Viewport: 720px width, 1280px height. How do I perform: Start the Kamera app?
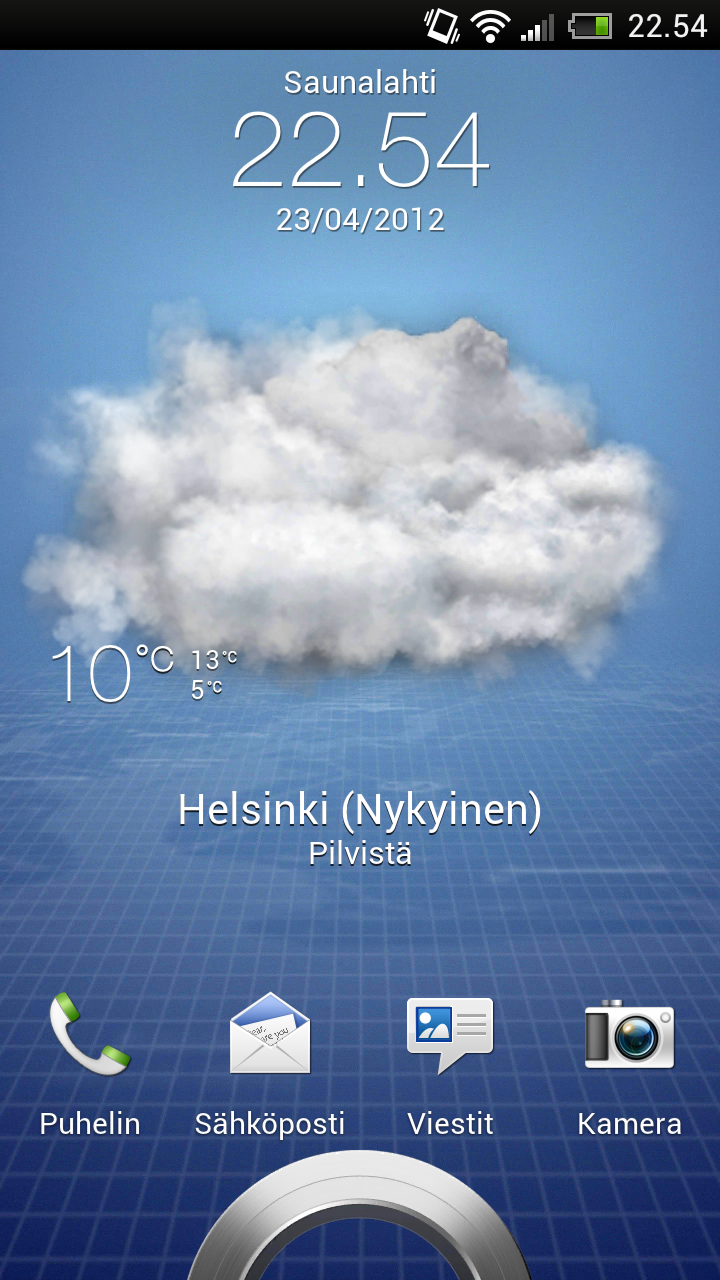pos(629,1035)
